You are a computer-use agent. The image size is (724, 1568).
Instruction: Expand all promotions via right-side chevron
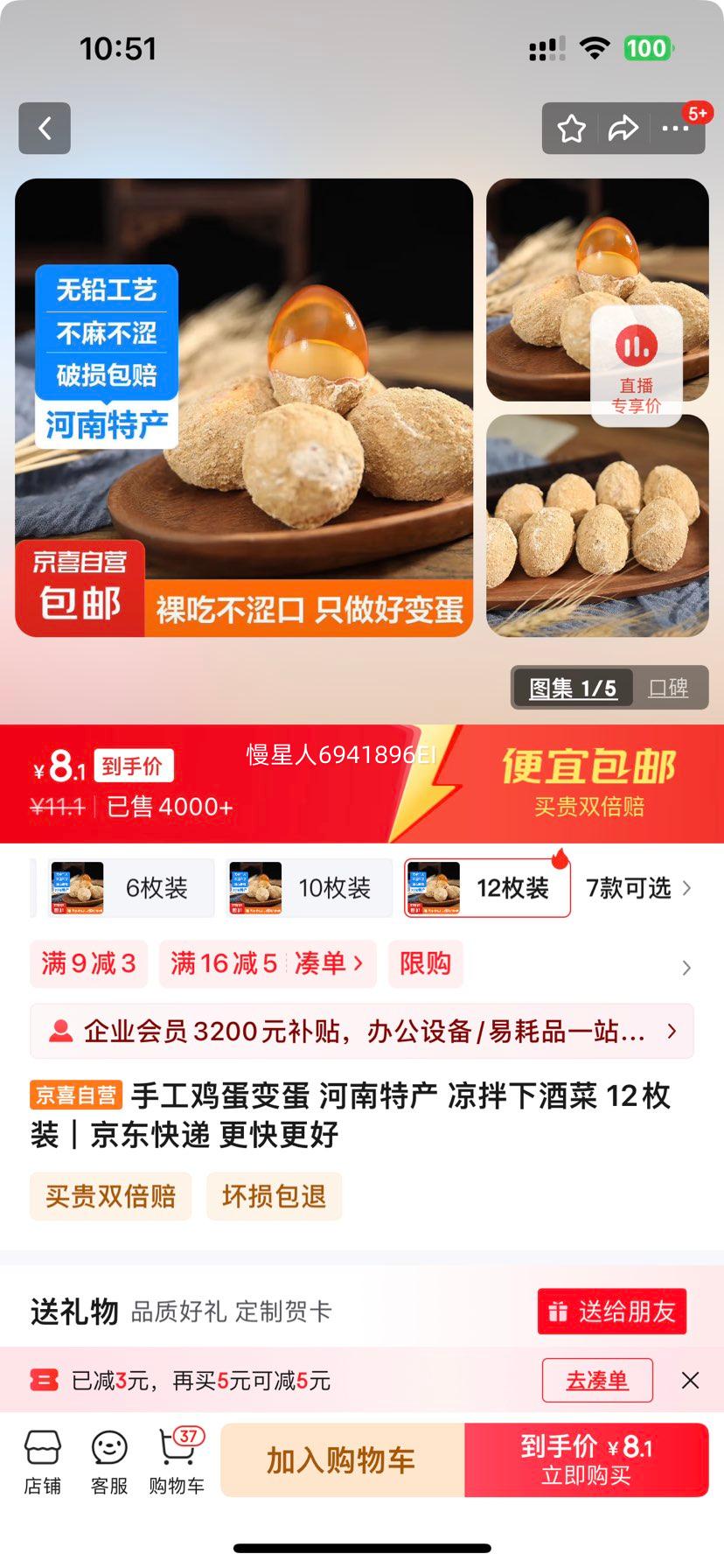(x=686, y=969)
